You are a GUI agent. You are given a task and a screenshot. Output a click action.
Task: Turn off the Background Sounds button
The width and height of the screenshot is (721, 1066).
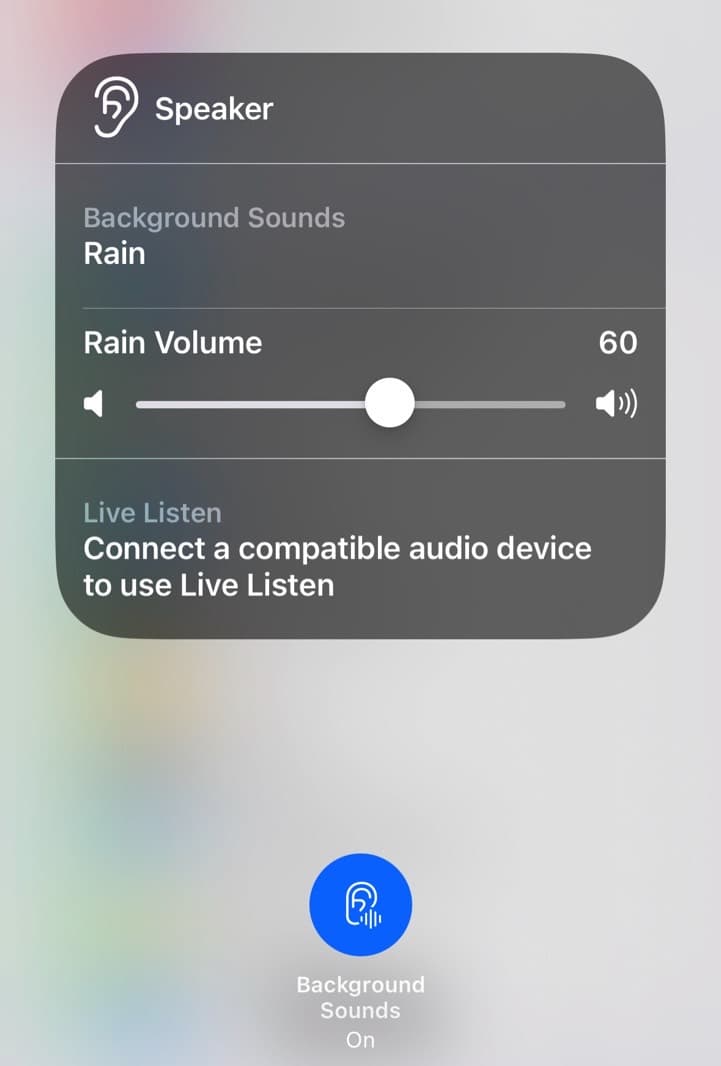point(360,904)
